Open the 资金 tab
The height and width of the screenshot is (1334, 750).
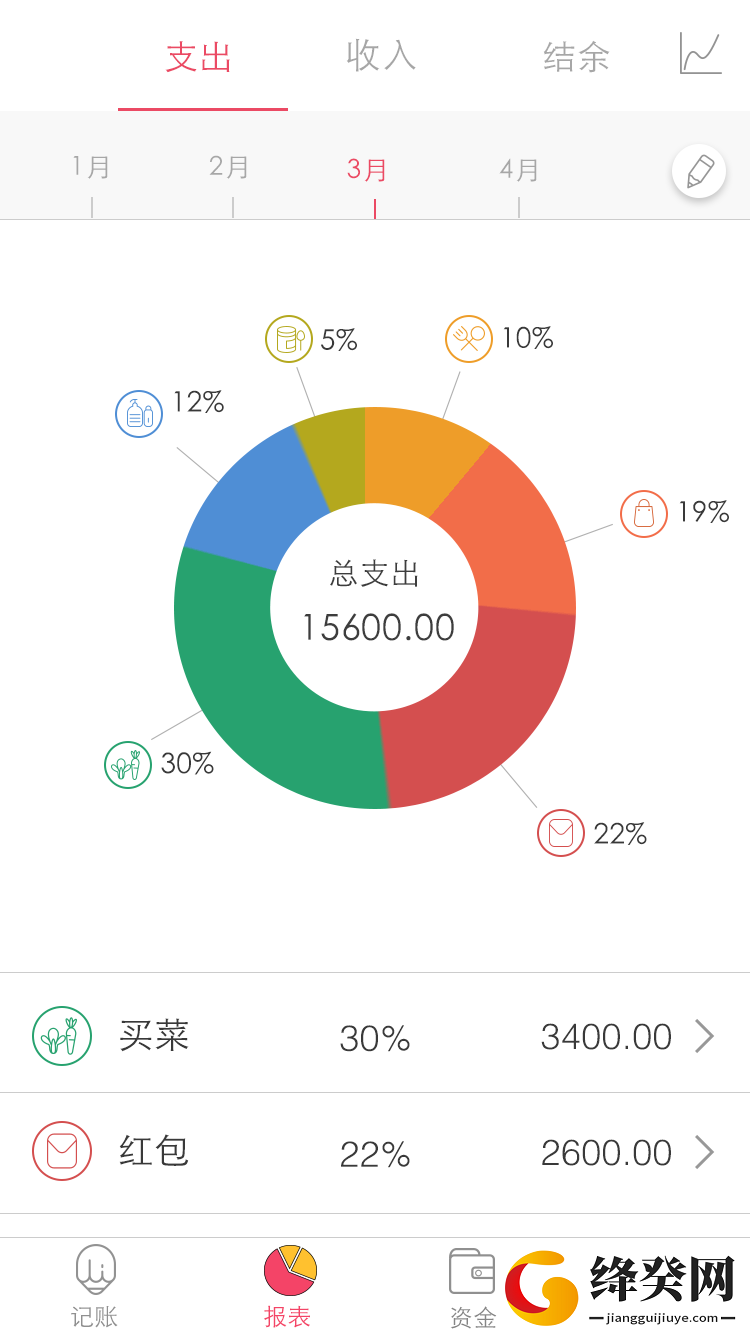[472, 1287]
